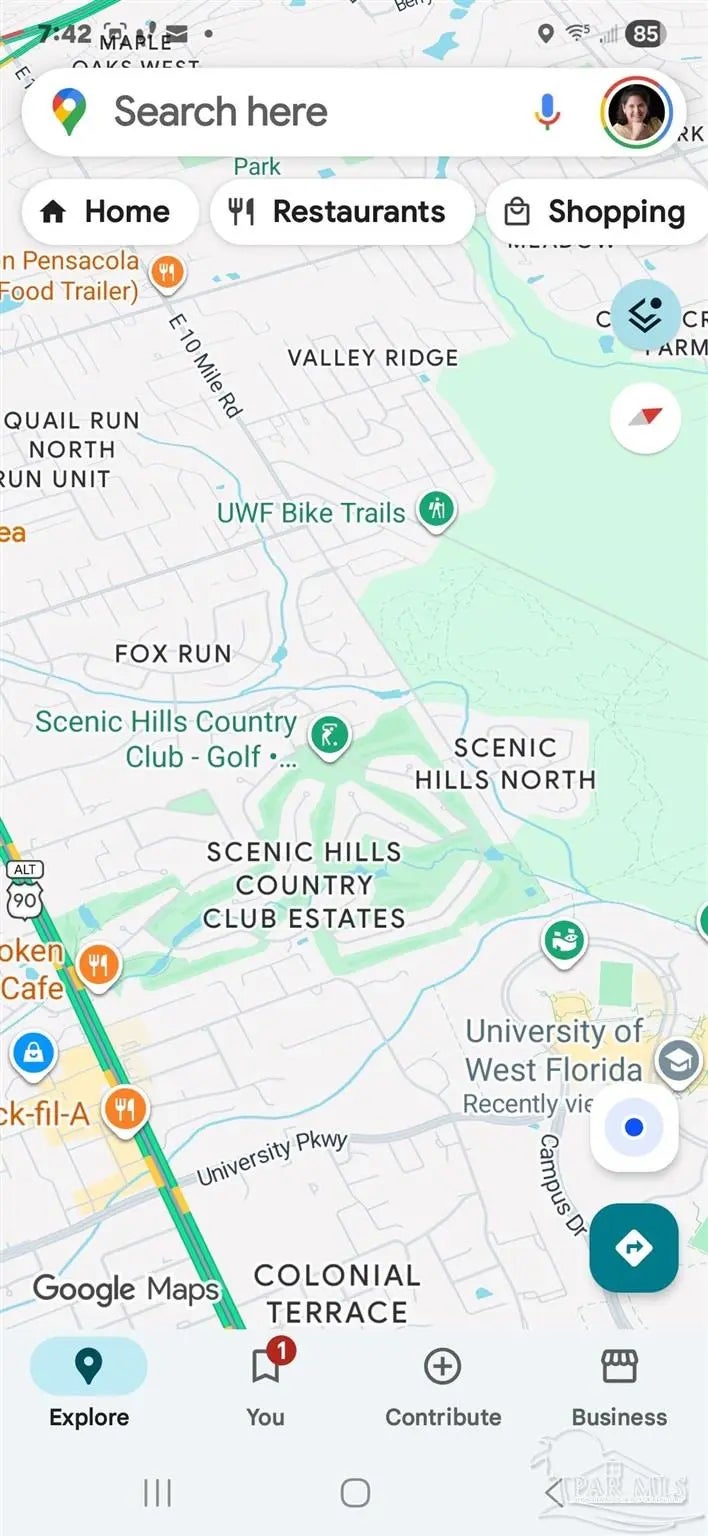Open the recent apps view
The height and width of the screenshot is (1536, 708).
pos(158,1493)
